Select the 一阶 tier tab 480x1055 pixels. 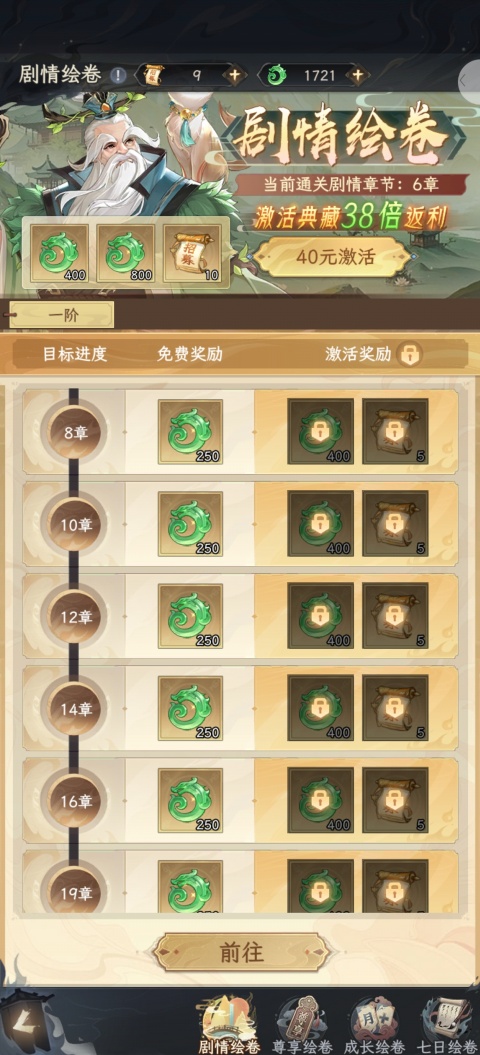[62, 315]
